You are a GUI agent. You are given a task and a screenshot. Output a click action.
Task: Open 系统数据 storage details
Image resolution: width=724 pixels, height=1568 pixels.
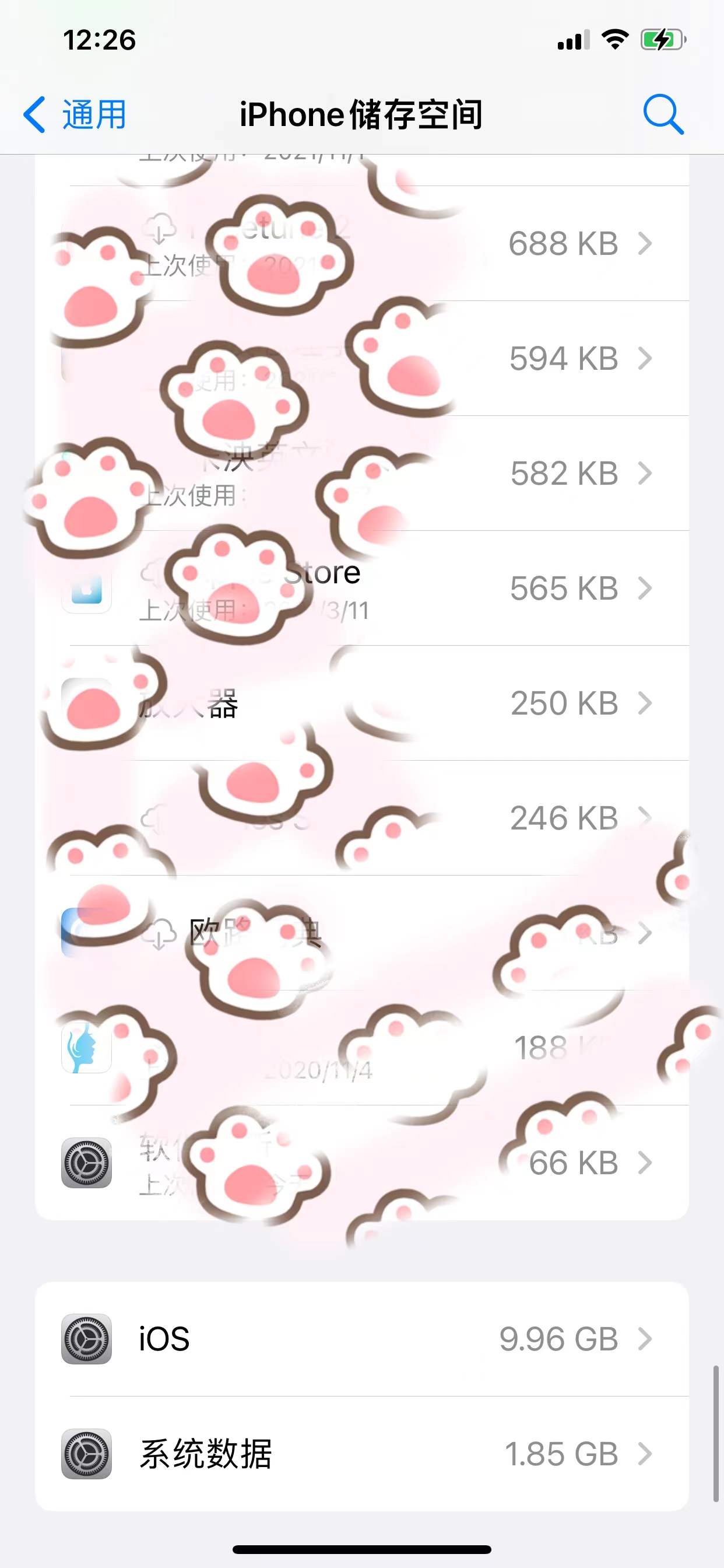click(361, 1454)
